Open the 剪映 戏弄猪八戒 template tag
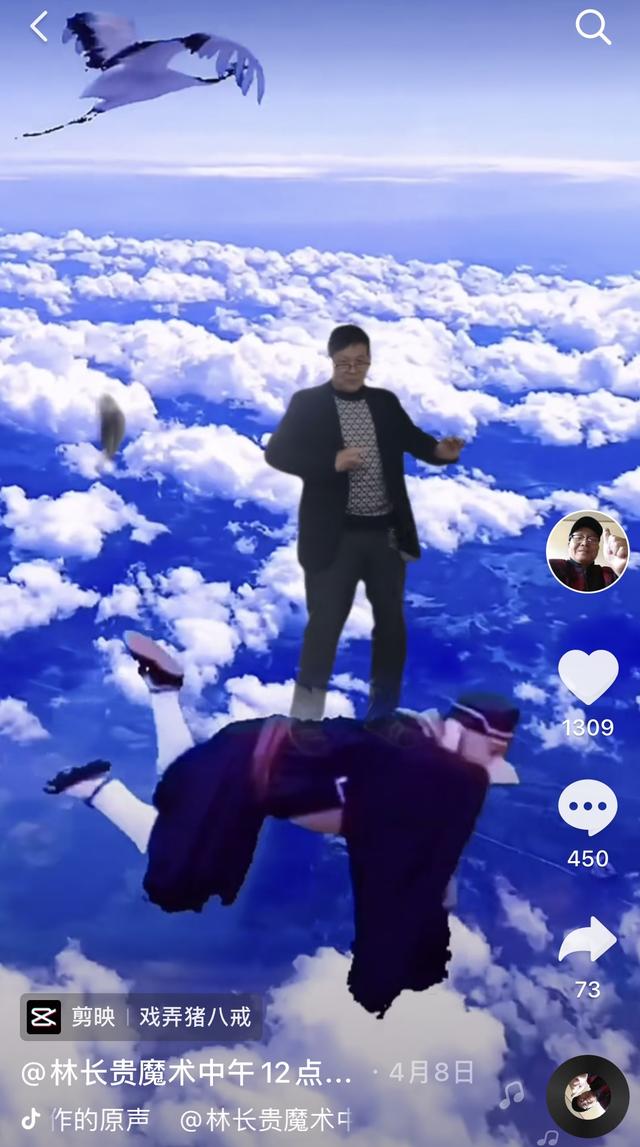Image resolution: width=640 pixels, height=1147 pixels. [141, 1017]
